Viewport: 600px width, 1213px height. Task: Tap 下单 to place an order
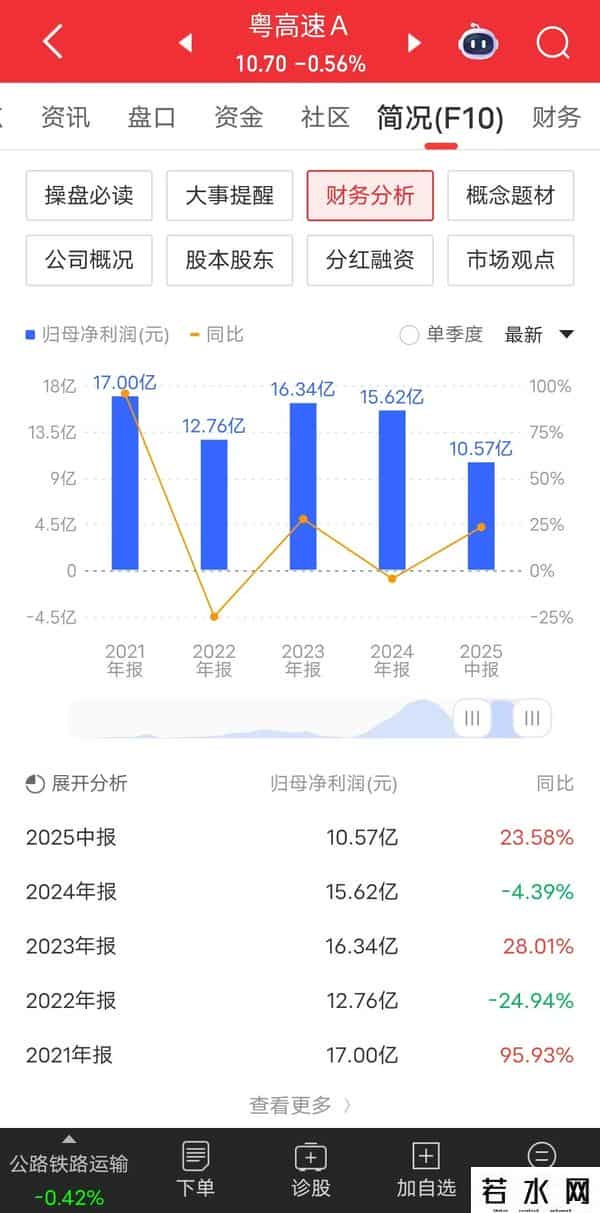(x=196, y=1170)
